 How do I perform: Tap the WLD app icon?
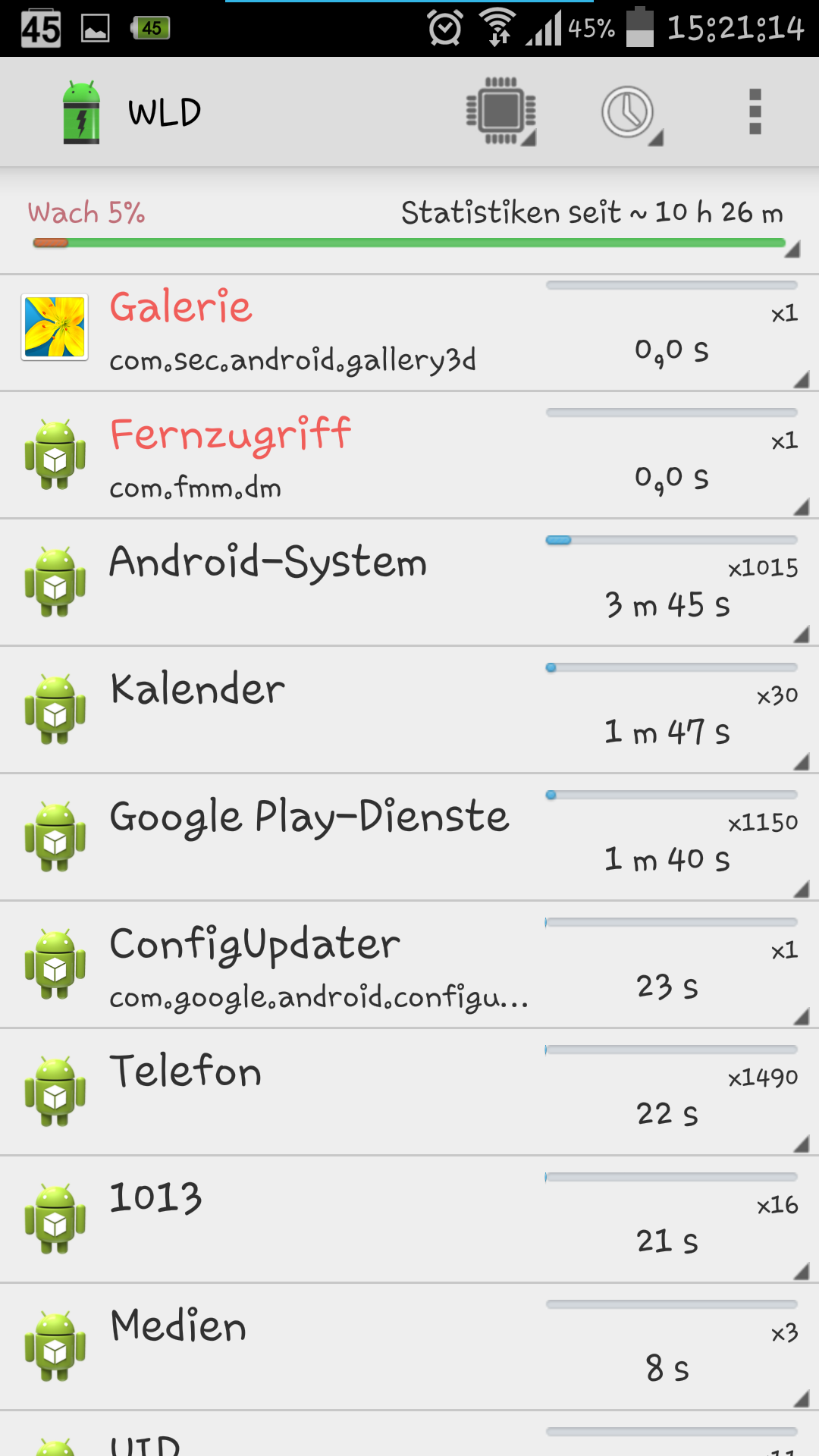pyautogui.click(x=82, y=112)
